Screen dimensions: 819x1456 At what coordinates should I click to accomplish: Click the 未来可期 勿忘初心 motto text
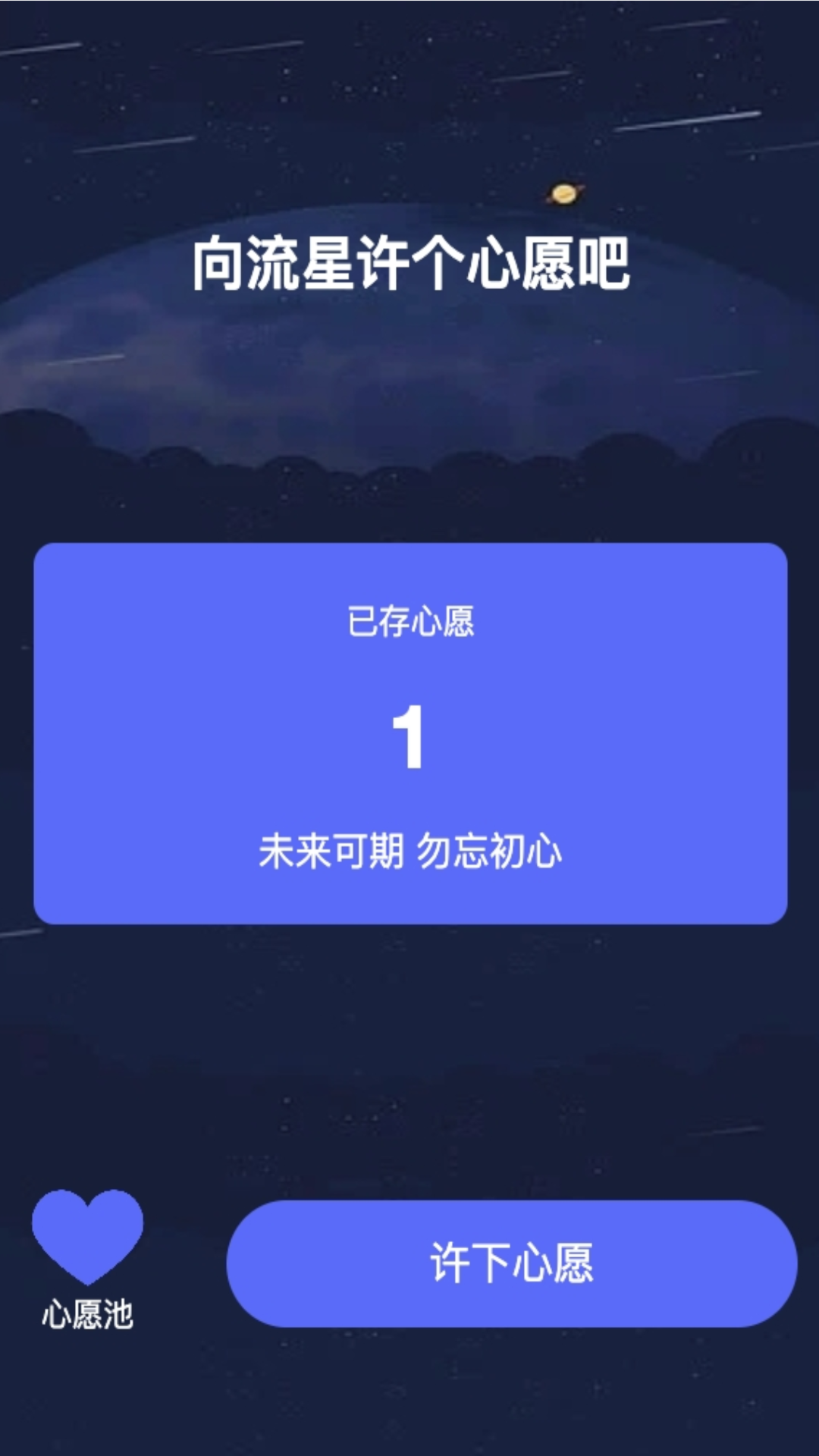pos(409,852)
